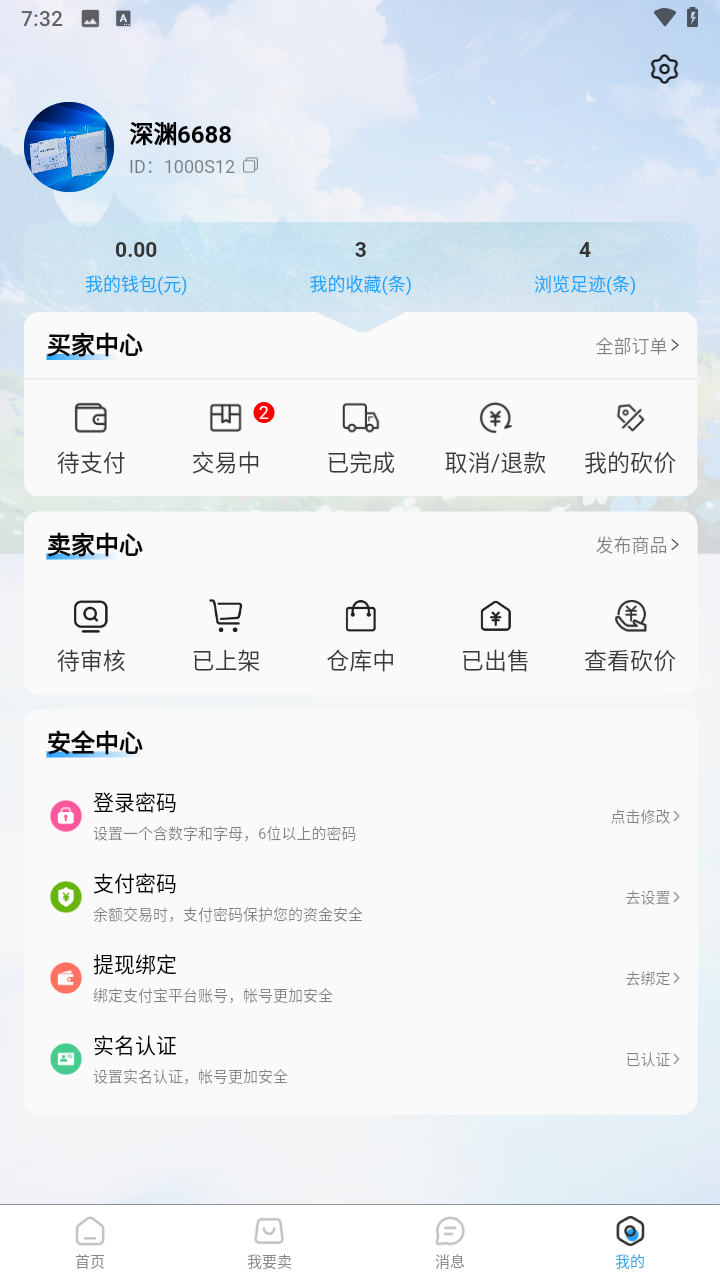720x1280 pixels.
Task: Open 取消/退款 cancel and refund orders
Action: [x=494, y=435]
